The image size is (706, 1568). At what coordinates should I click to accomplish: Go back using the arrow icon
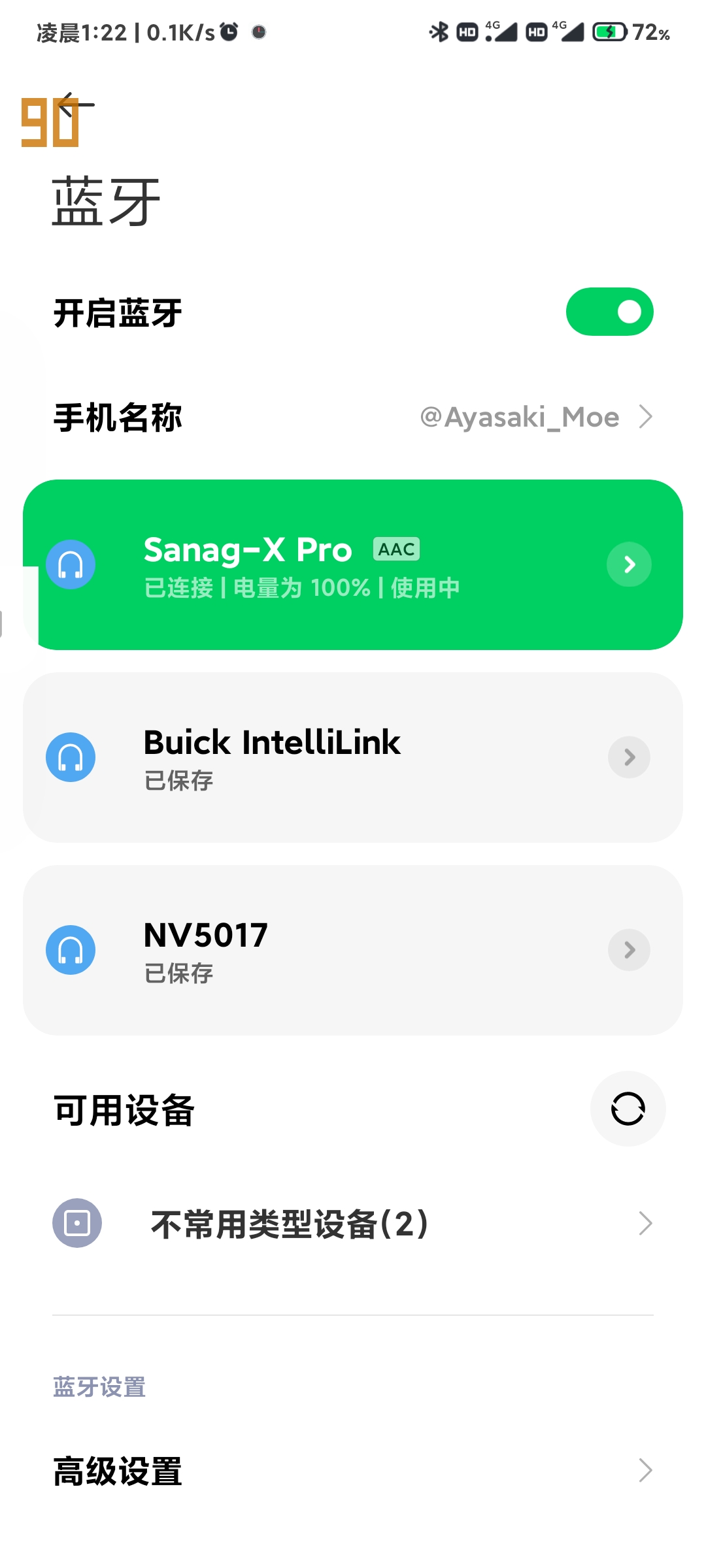76,105
